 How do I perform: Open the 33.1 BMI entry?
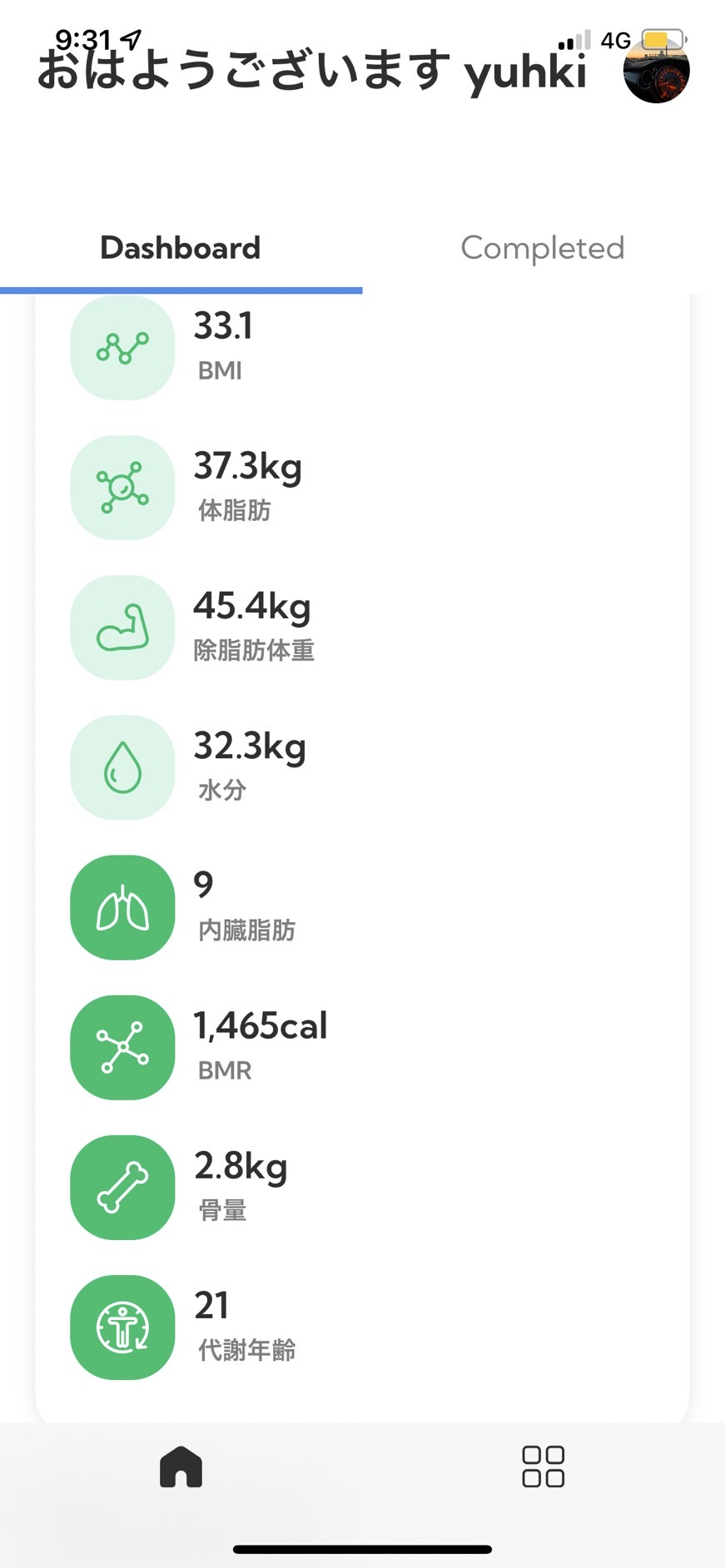pos(362,347)
